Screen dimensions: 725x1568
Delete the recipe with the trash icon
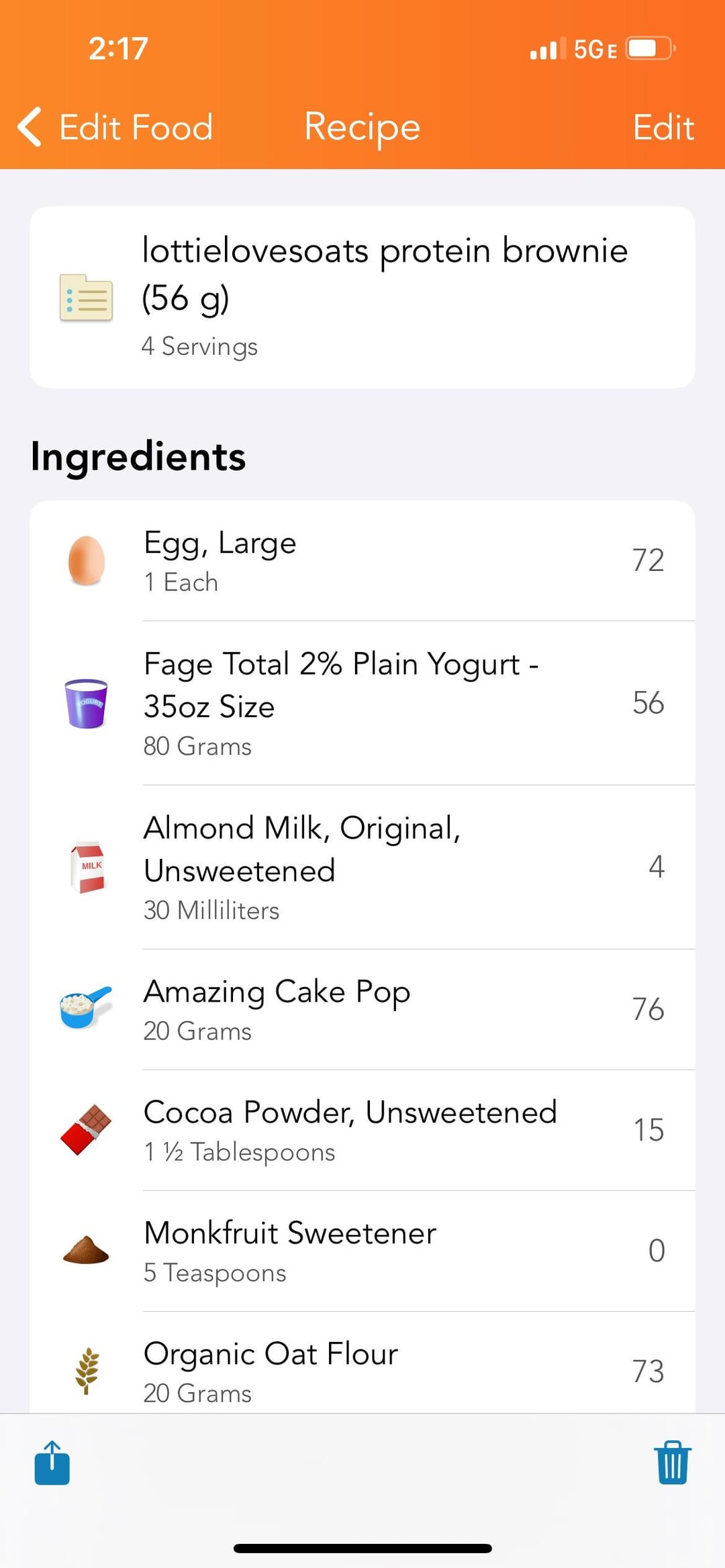(672, 1463)
